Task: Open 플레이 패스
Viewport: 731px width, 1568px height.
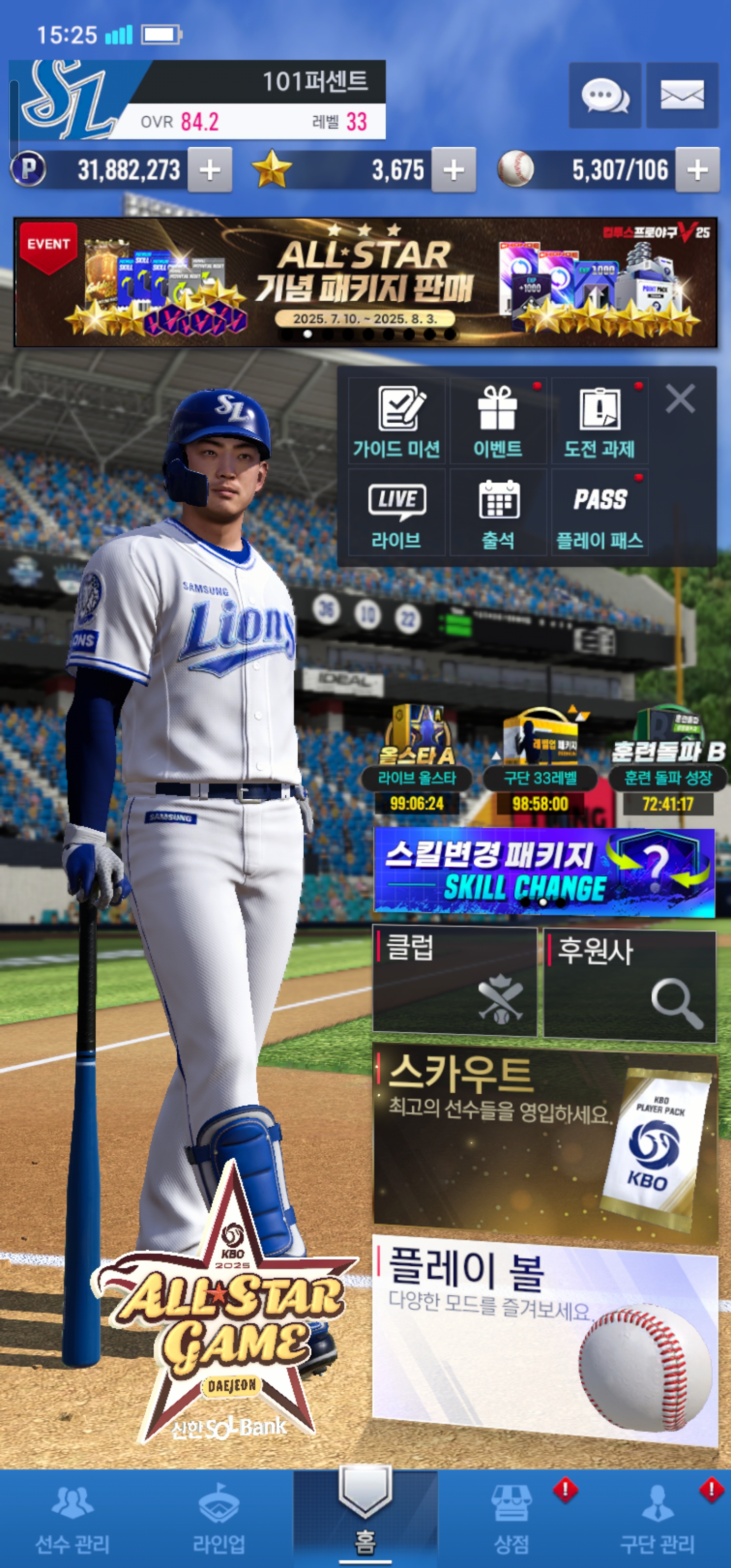Action: pos(600,512)
